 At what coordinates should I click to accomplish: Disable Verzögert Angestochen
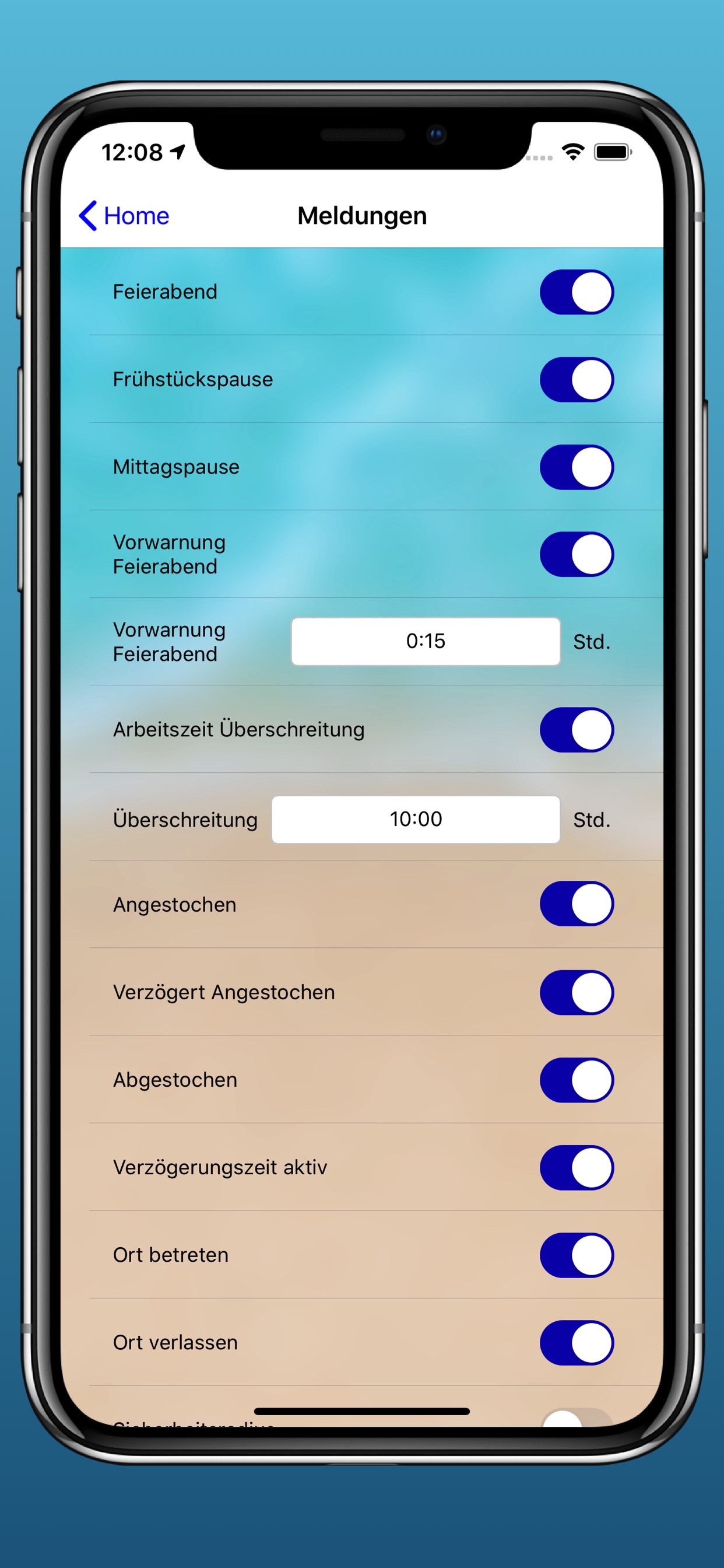pyautogui.click(x=577, y=992)
